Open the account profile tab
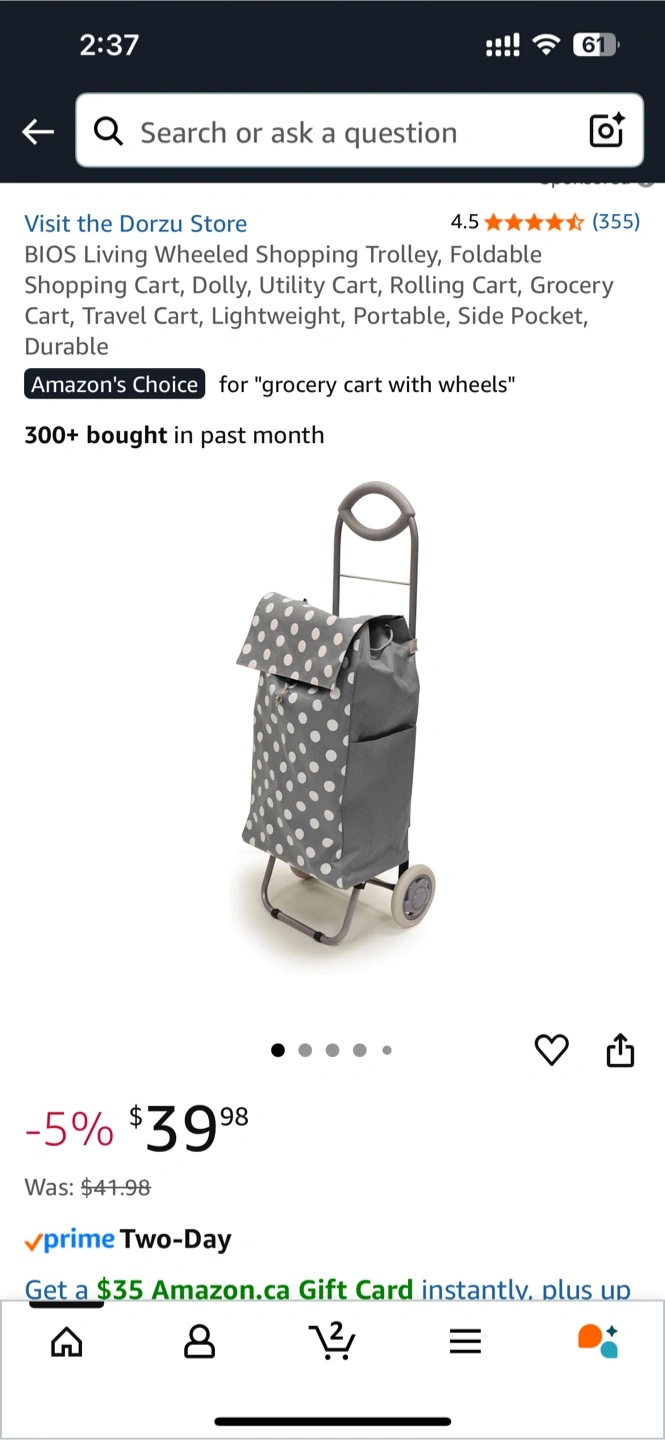The height and width of the screenshot is (1440, 665). [199, 1341]
